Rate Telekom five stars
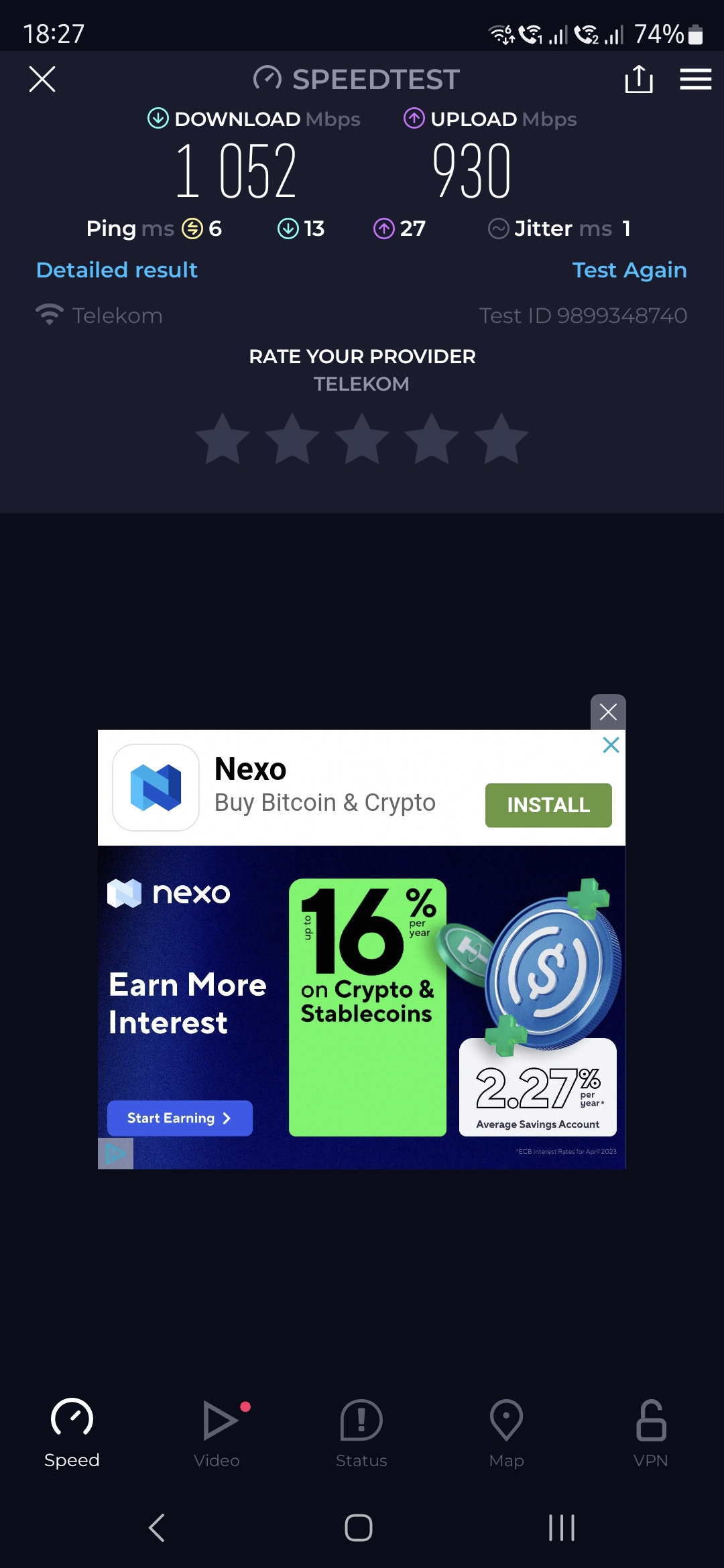This screenshot has height=1568, width=724. (501, 439)
